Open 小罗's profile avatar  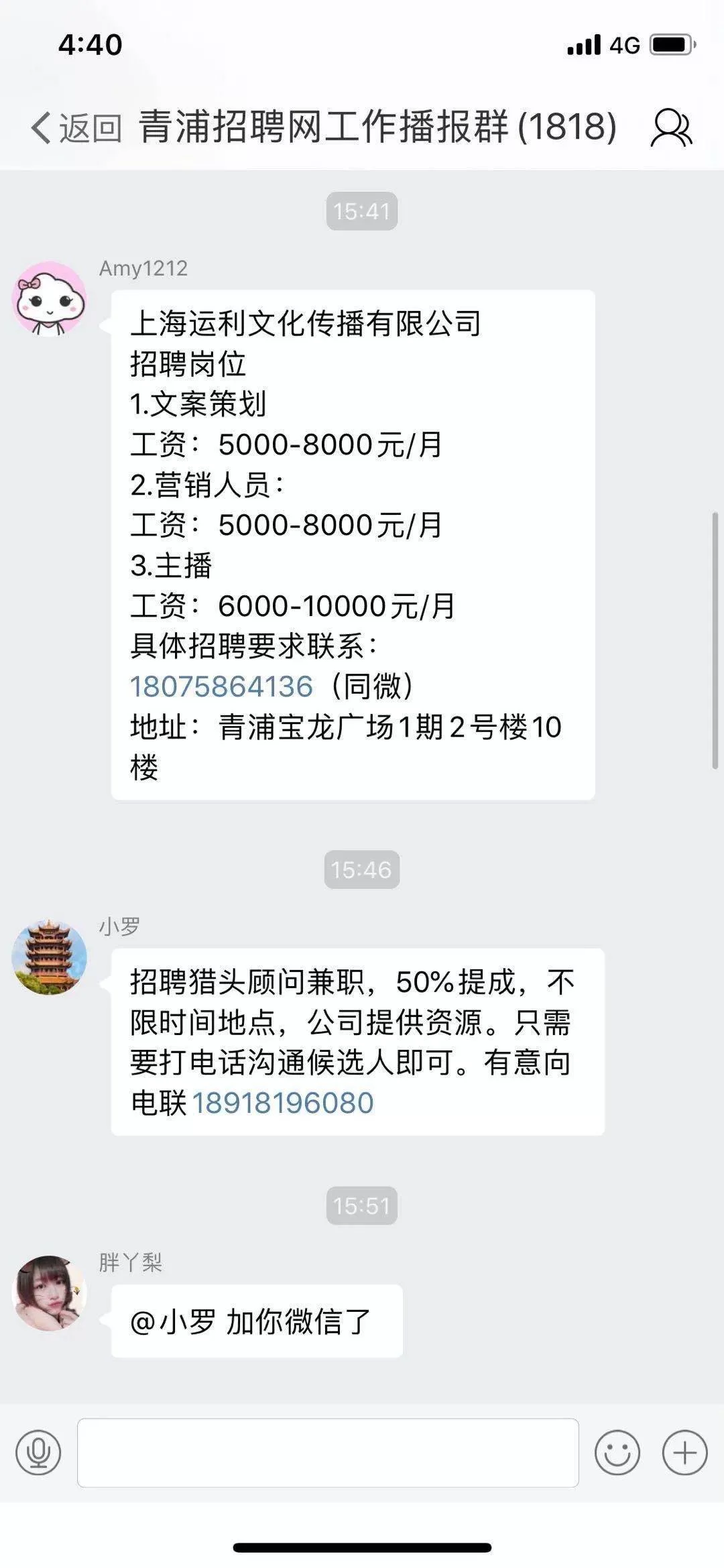click(x=50, y=957)
